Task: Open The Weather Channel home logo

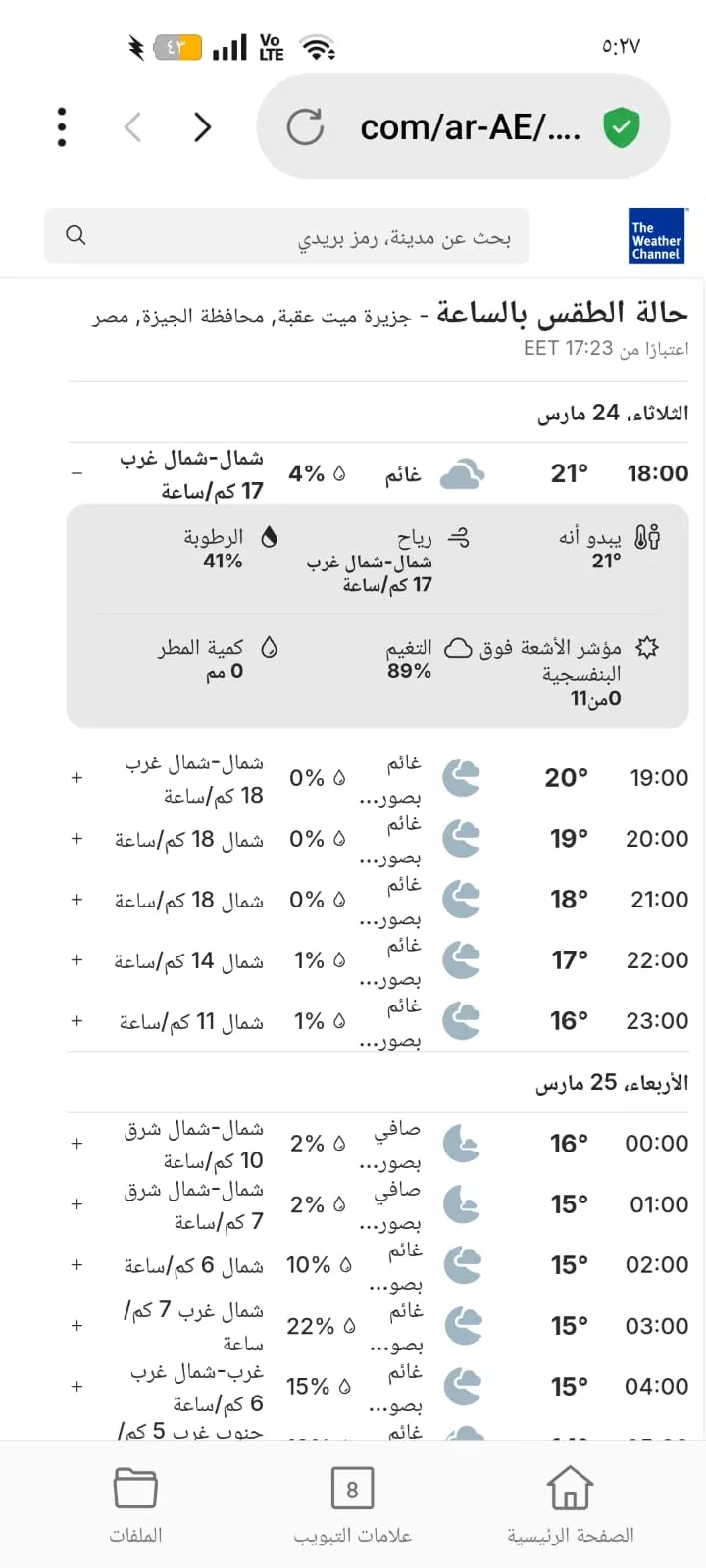Action: (x=656, y=236)
